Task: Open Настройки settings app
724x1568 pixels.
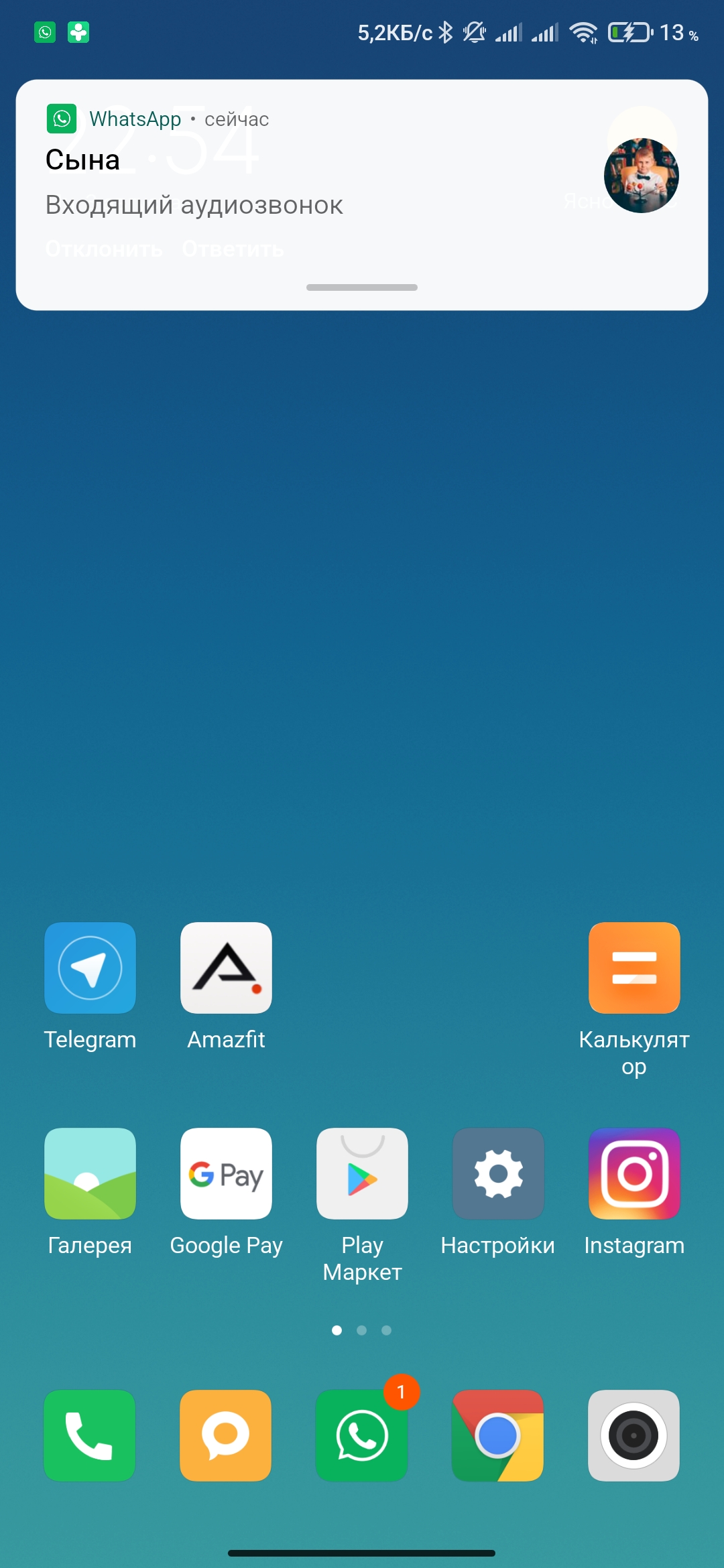Action: 497,1173
